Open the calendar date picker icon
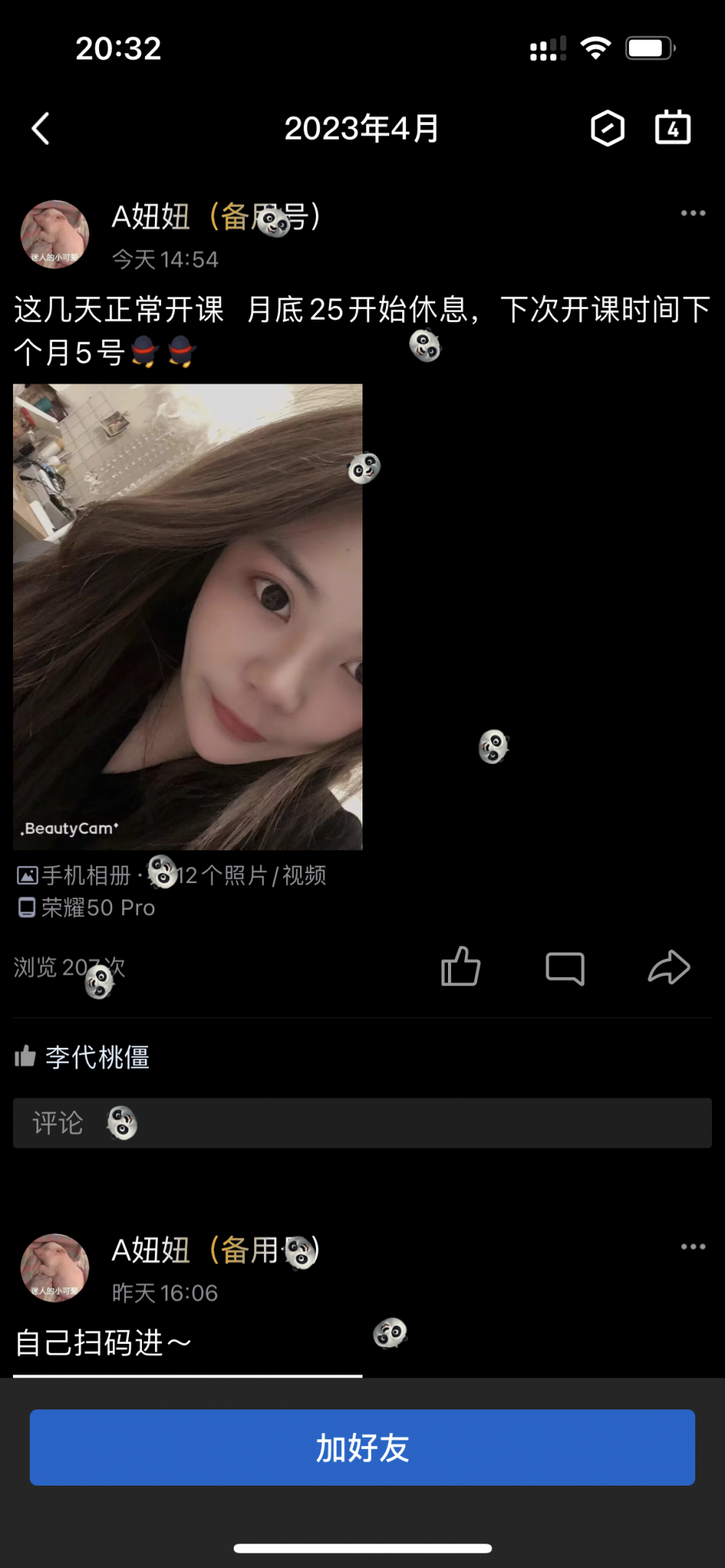The height and width of the screenshot is (1568, 725). click(672, 128)
